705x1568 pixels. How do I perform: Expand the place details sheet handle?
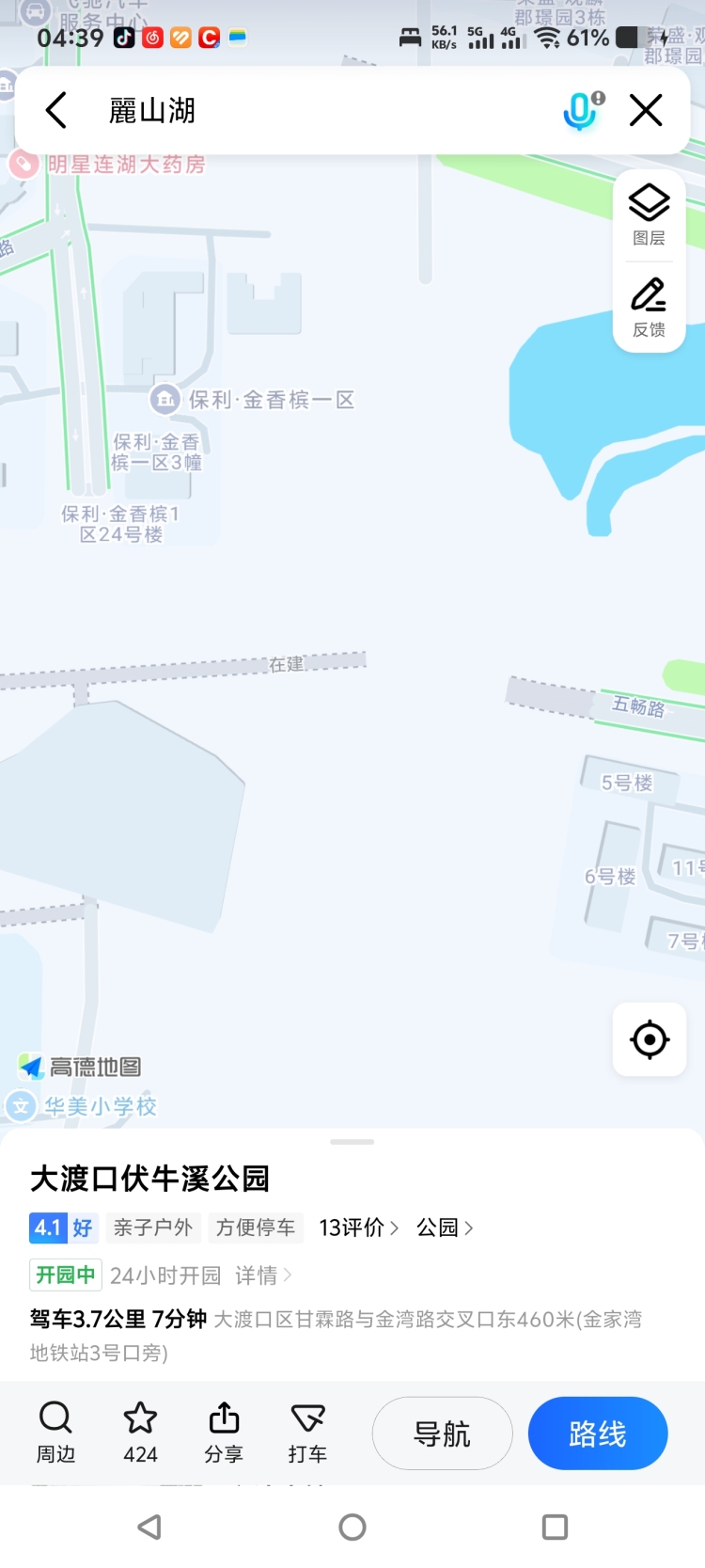click(x=352, y=1142)
